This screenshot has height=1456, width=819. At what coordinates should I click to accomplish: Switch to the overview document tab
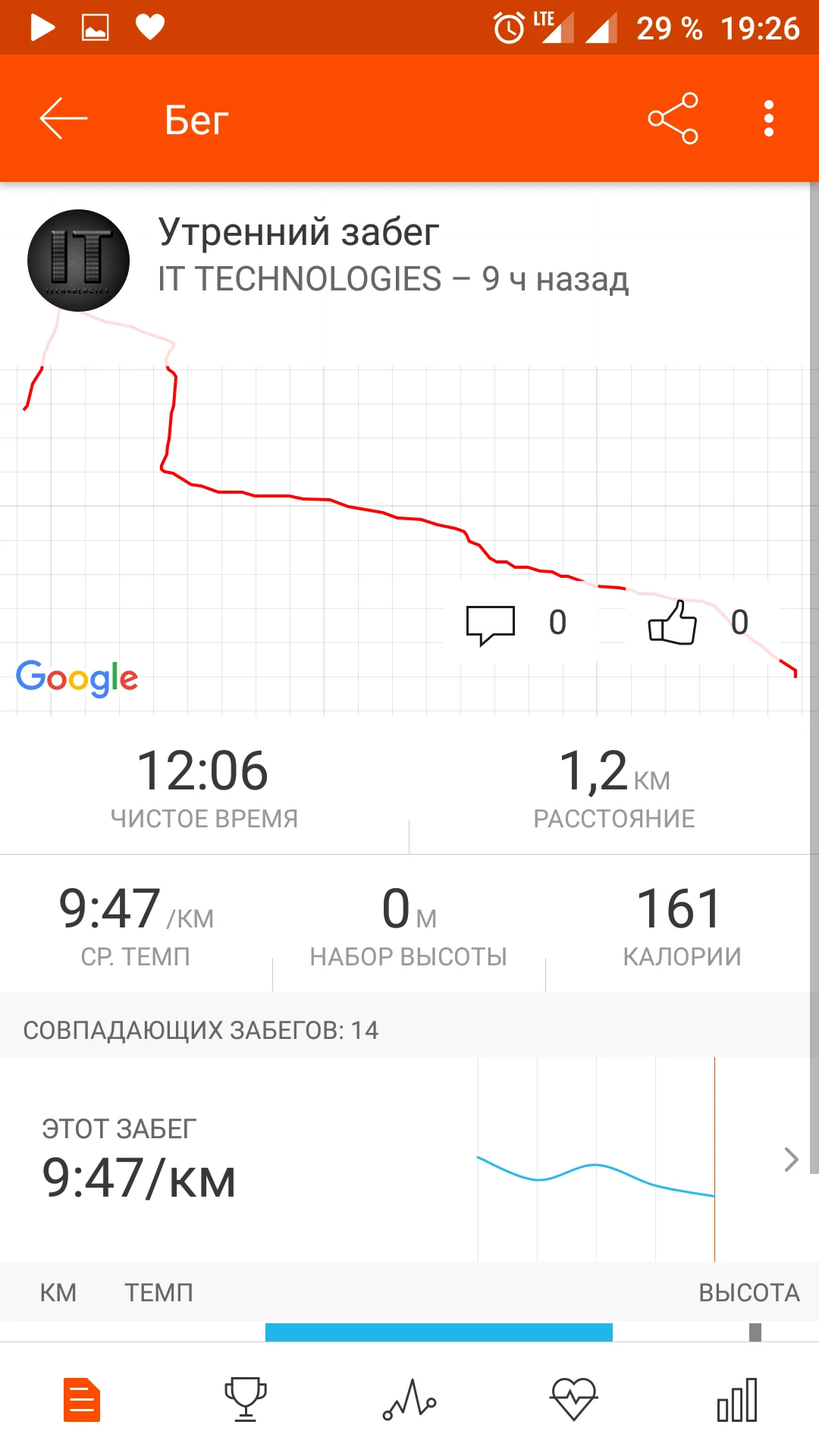(82, 1400)
